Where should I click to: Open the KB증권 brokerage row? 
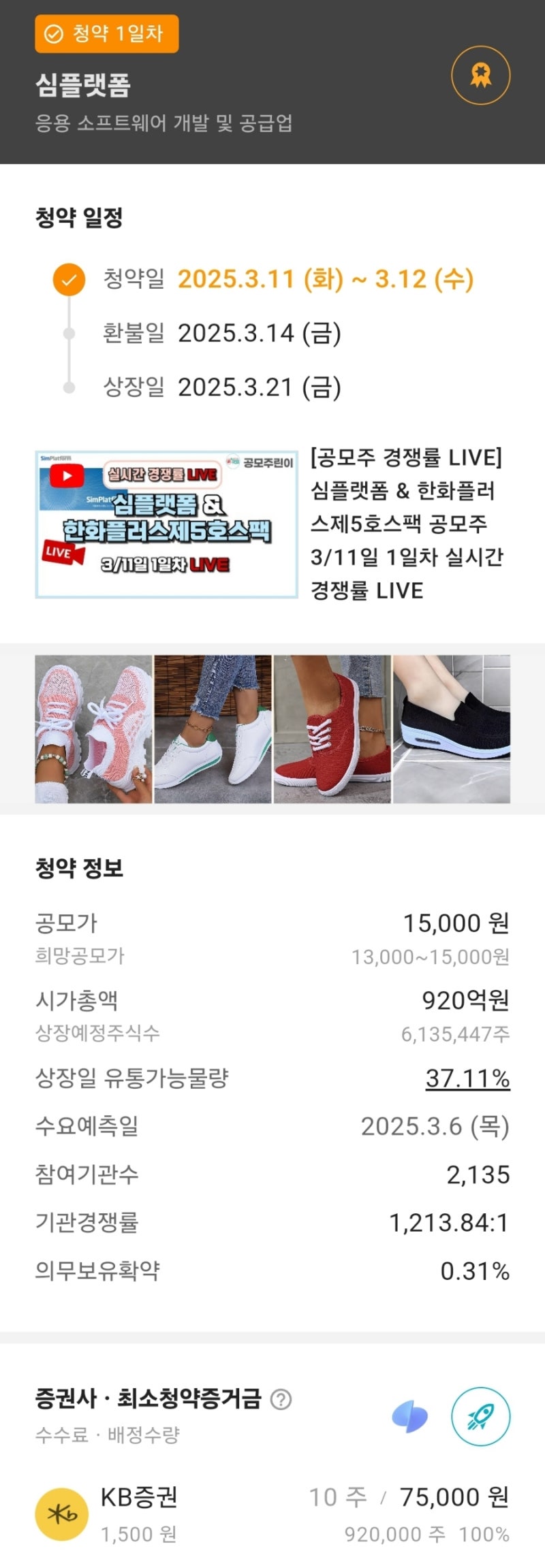tap(272, 1514)
